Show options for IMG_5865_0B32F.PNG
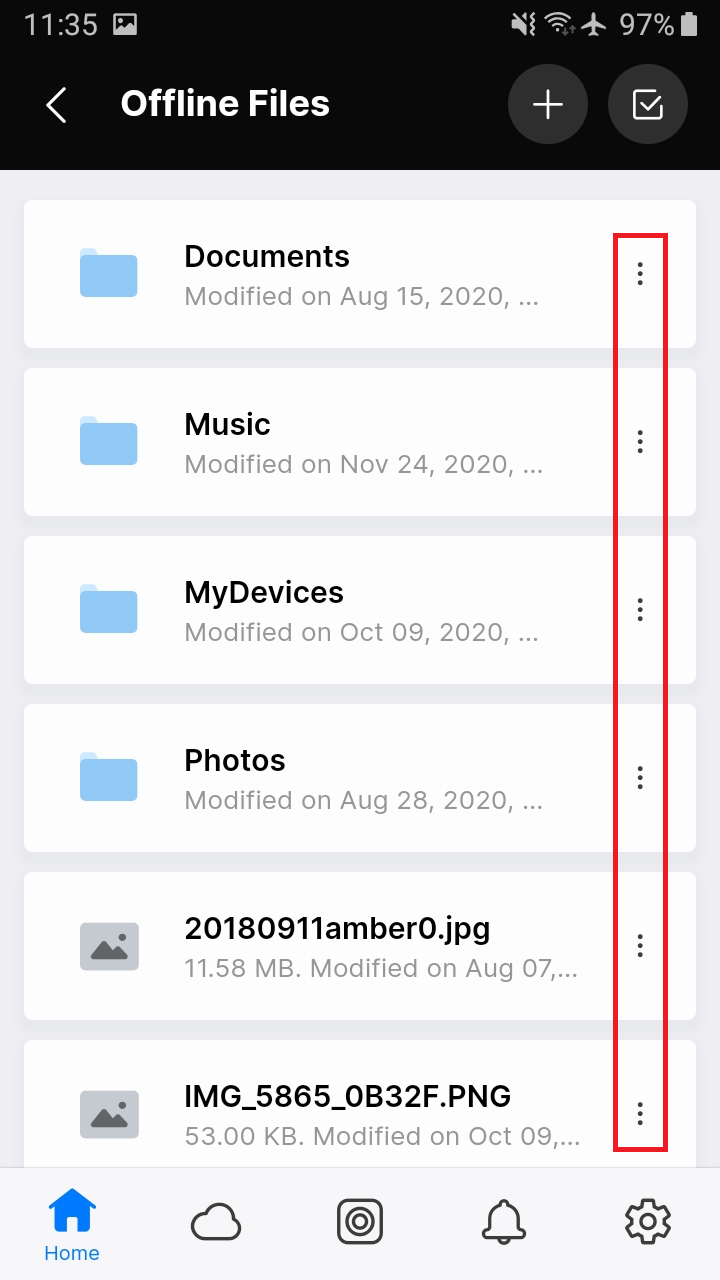The width and height of the screenshot is (720, 1280). [x=640, y=1113]
